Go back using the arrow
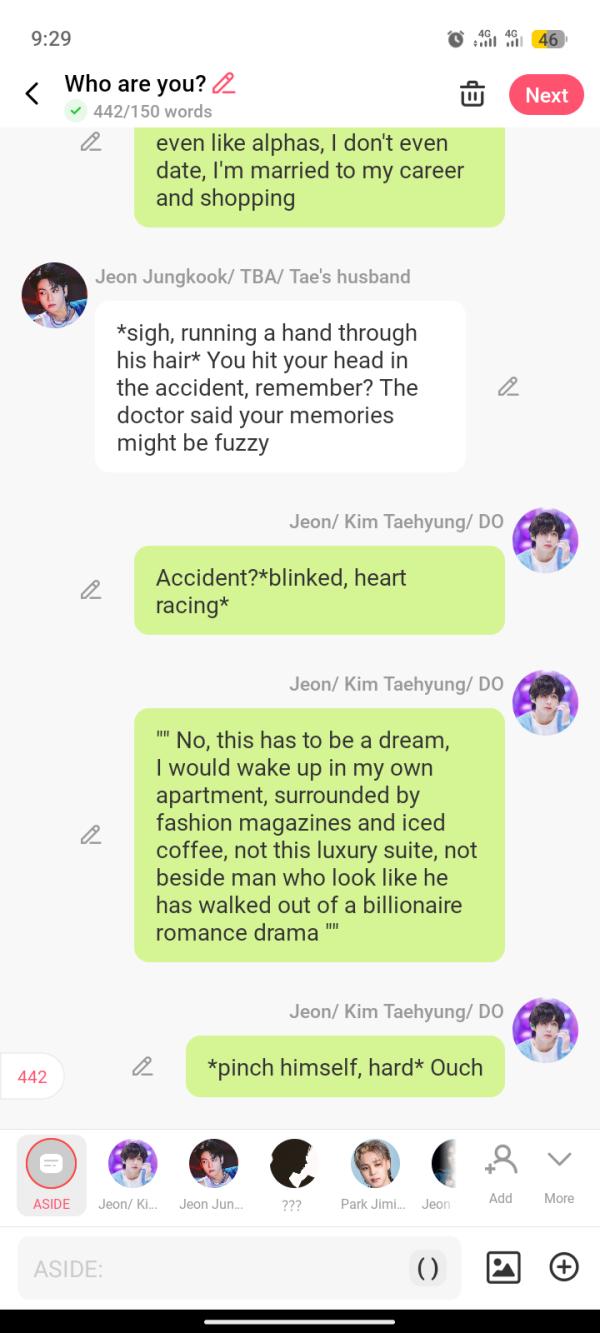 pyautogui.click(x=32, y=94)
